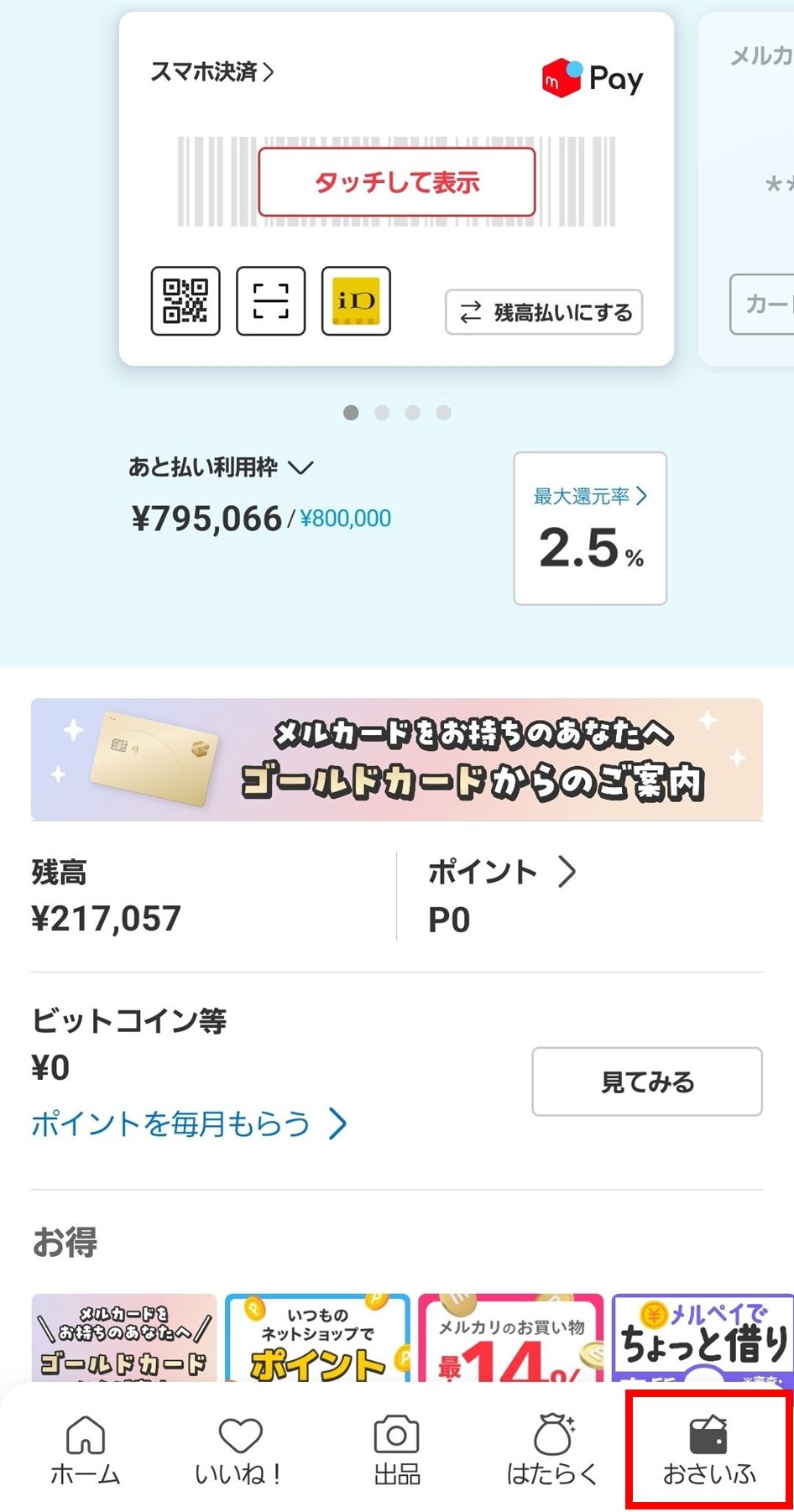Switch to the はたらく tab
This screenshot has height=1512, width=794.
(551, 1450)
